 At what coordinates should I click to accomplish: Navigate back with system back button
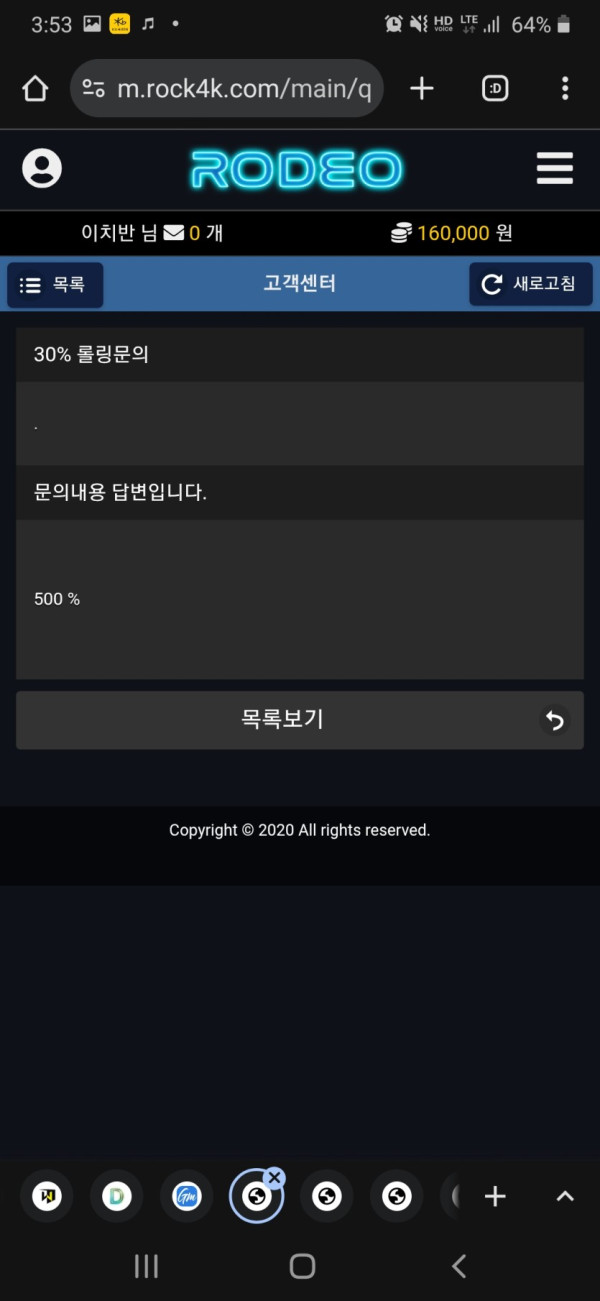coord(458,1267)
